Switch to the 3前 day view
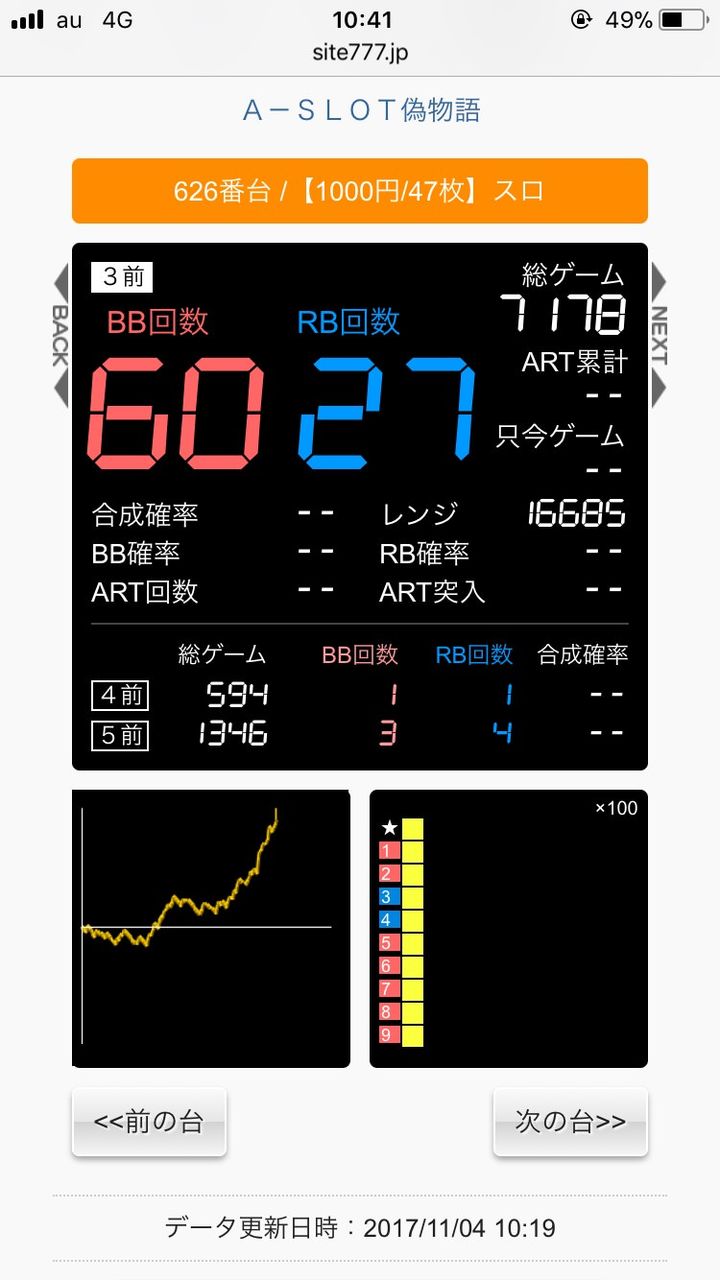The height and width of the screenshot is (1280, 720). [x=123, y=276]
